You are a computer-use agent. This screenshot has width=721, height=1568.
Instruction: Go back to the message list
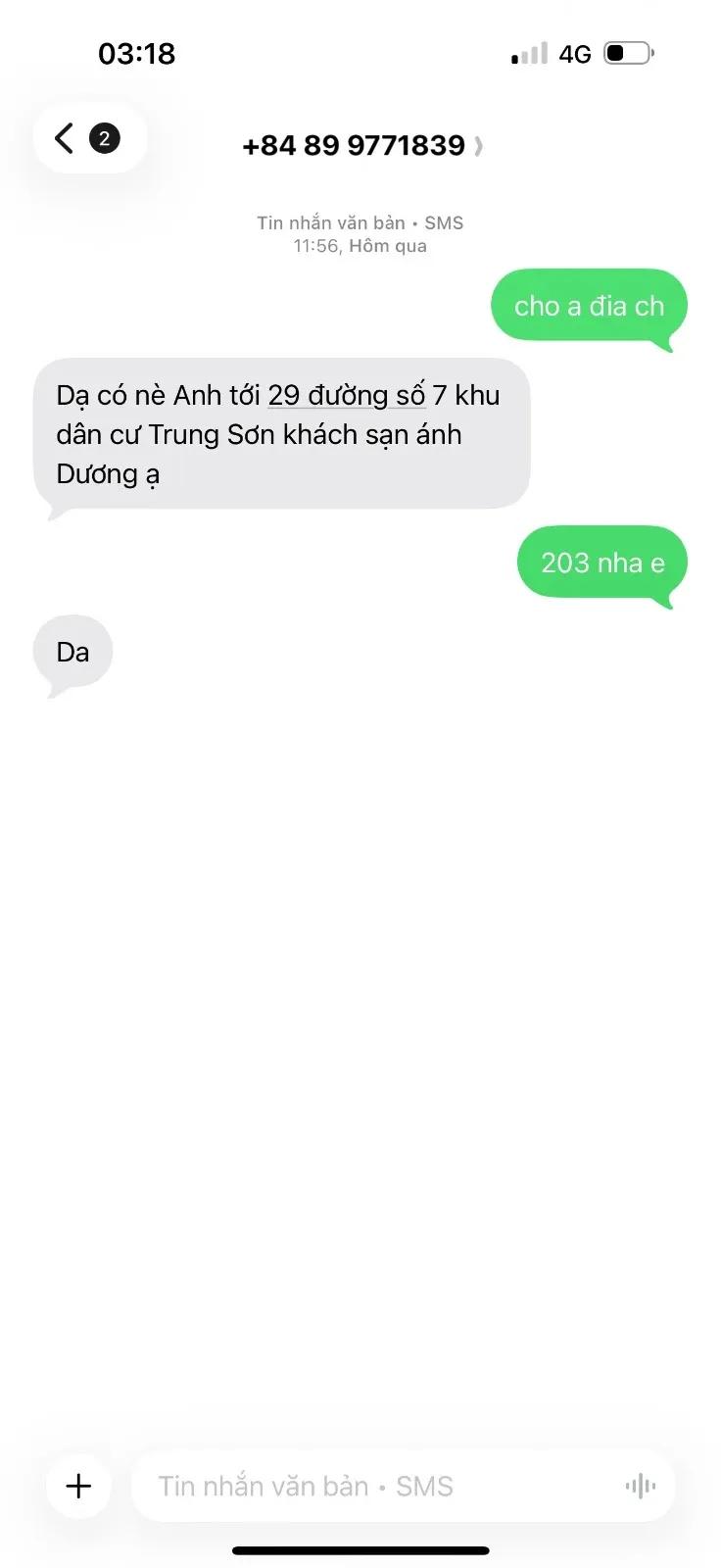(89, 138)
